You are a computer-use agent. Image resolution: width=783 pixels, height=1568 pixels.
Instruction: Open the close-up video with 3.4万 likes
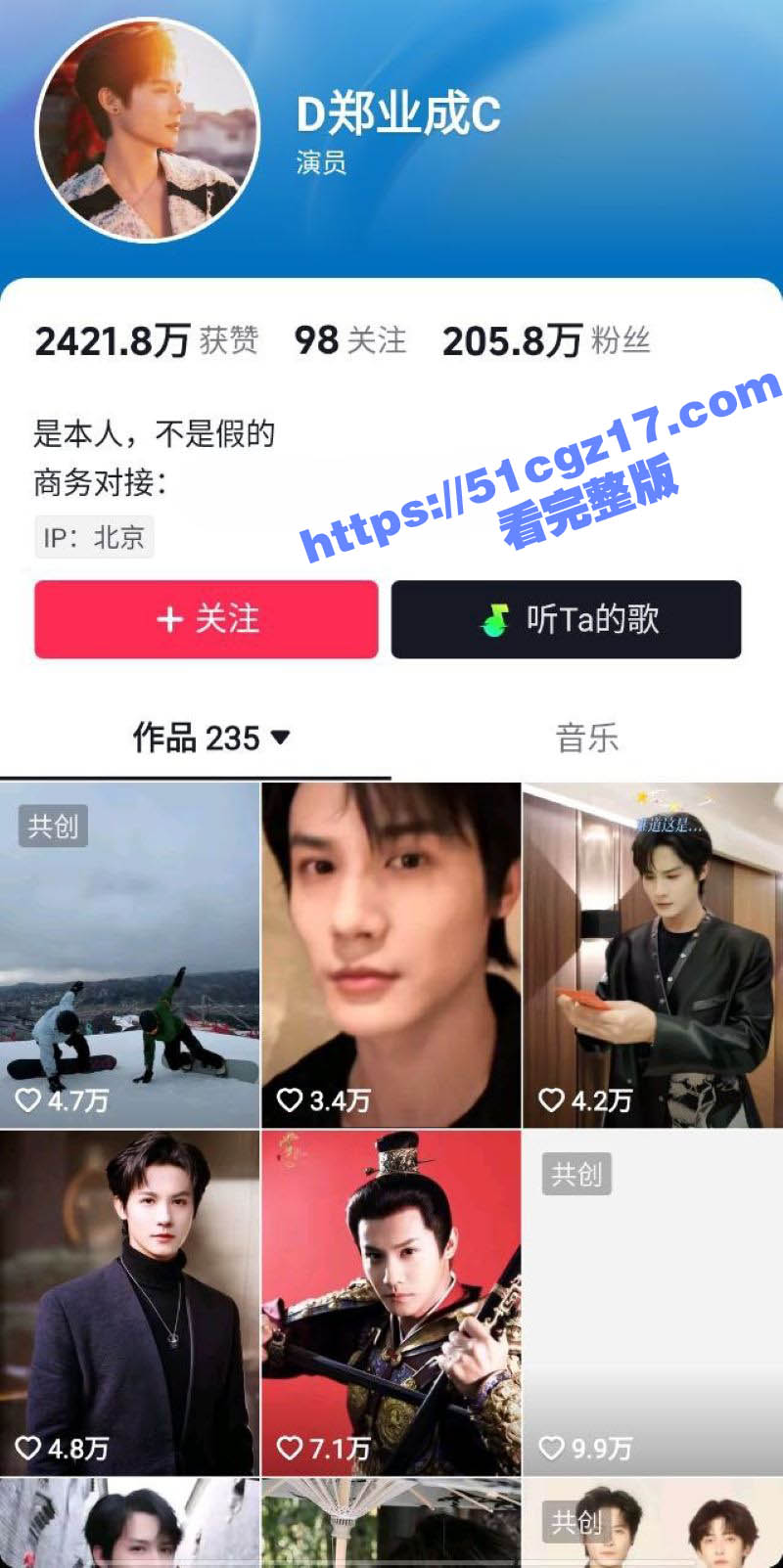pos(391,955)
